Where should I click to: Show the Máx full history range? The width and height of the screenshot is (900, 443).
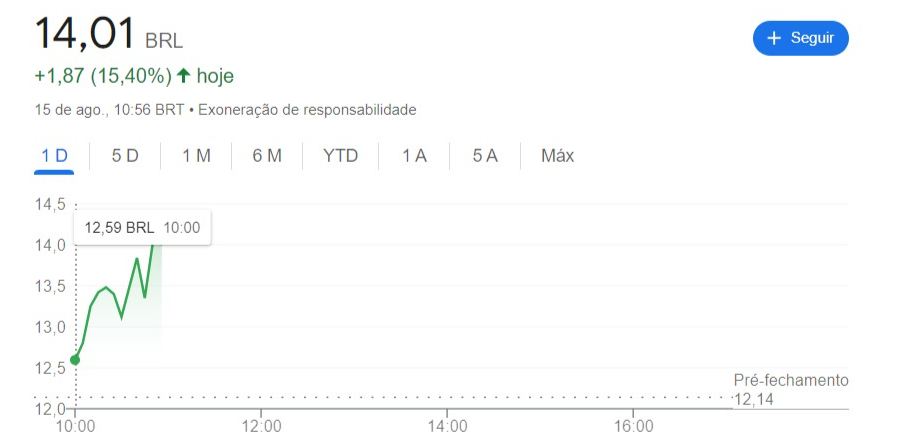[557, 156]
